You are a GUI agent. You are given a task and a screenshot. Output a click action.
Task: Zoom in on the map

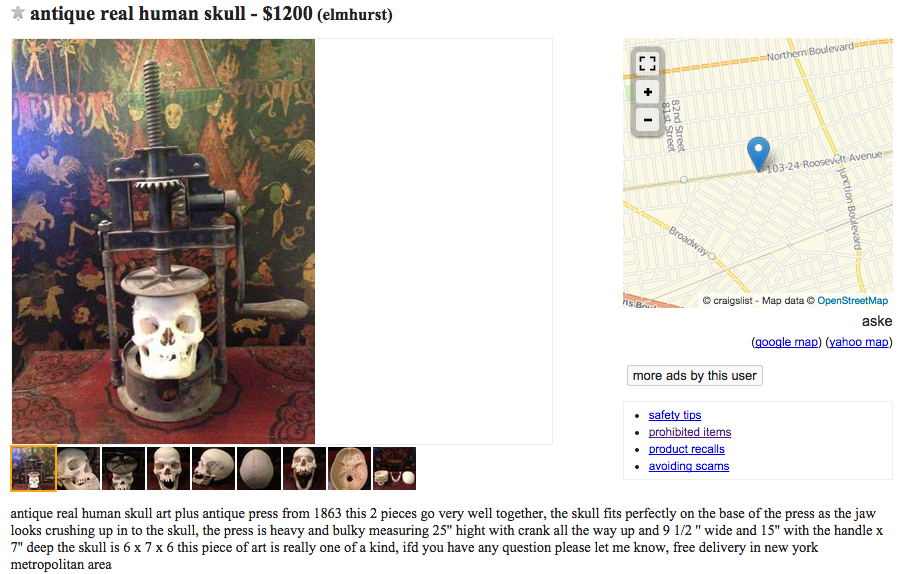click(647, 92)
